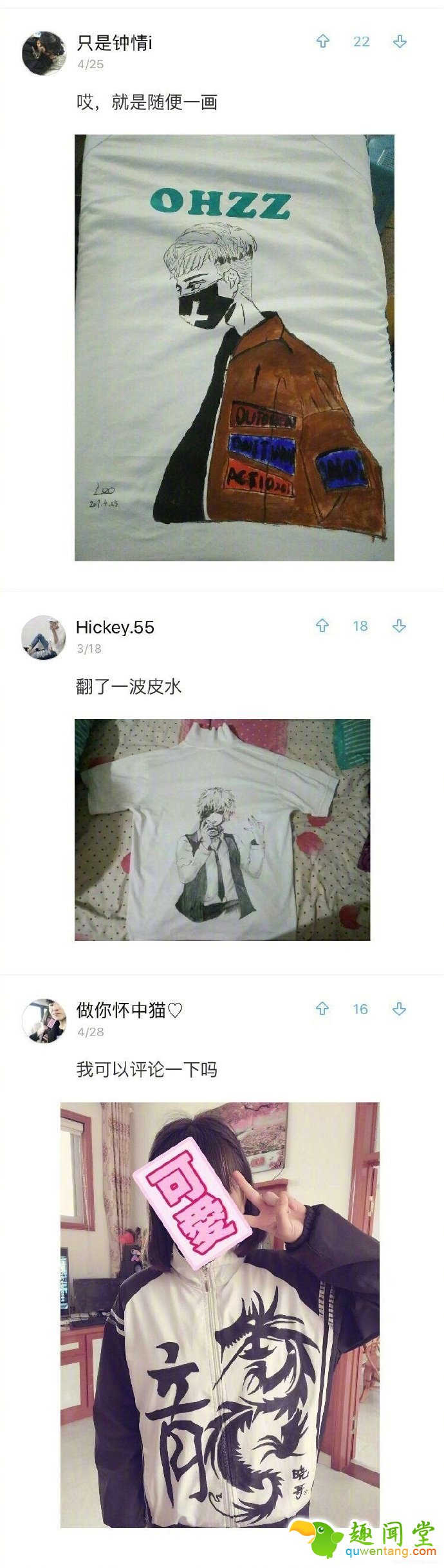This screenshot has height=1568, width=444.
Task: View Hickey.55's profile avatar
Action: (x=44, y=637)
